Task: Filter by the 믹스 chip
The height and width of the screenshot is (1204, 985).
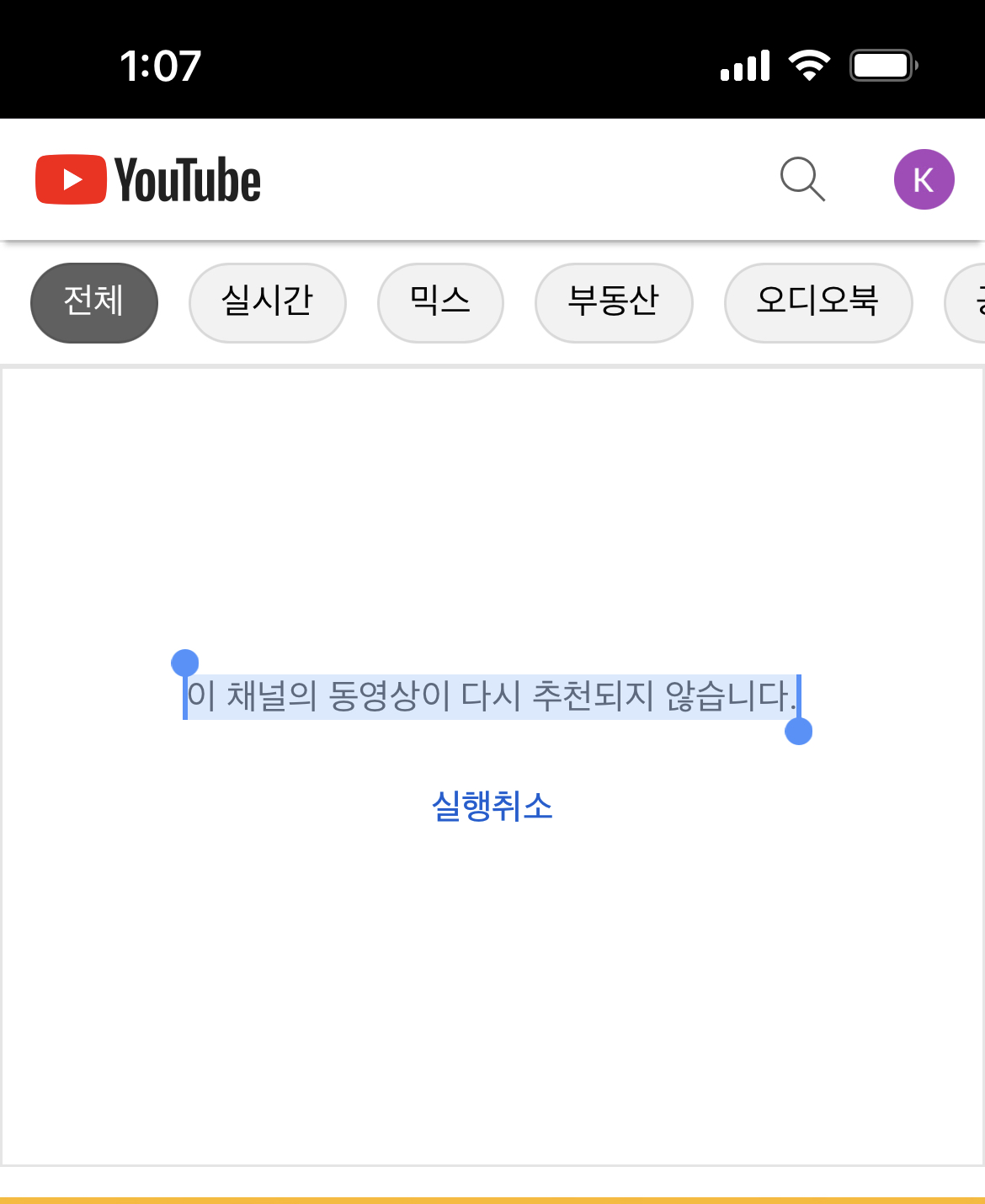Action: coord(440,302)
